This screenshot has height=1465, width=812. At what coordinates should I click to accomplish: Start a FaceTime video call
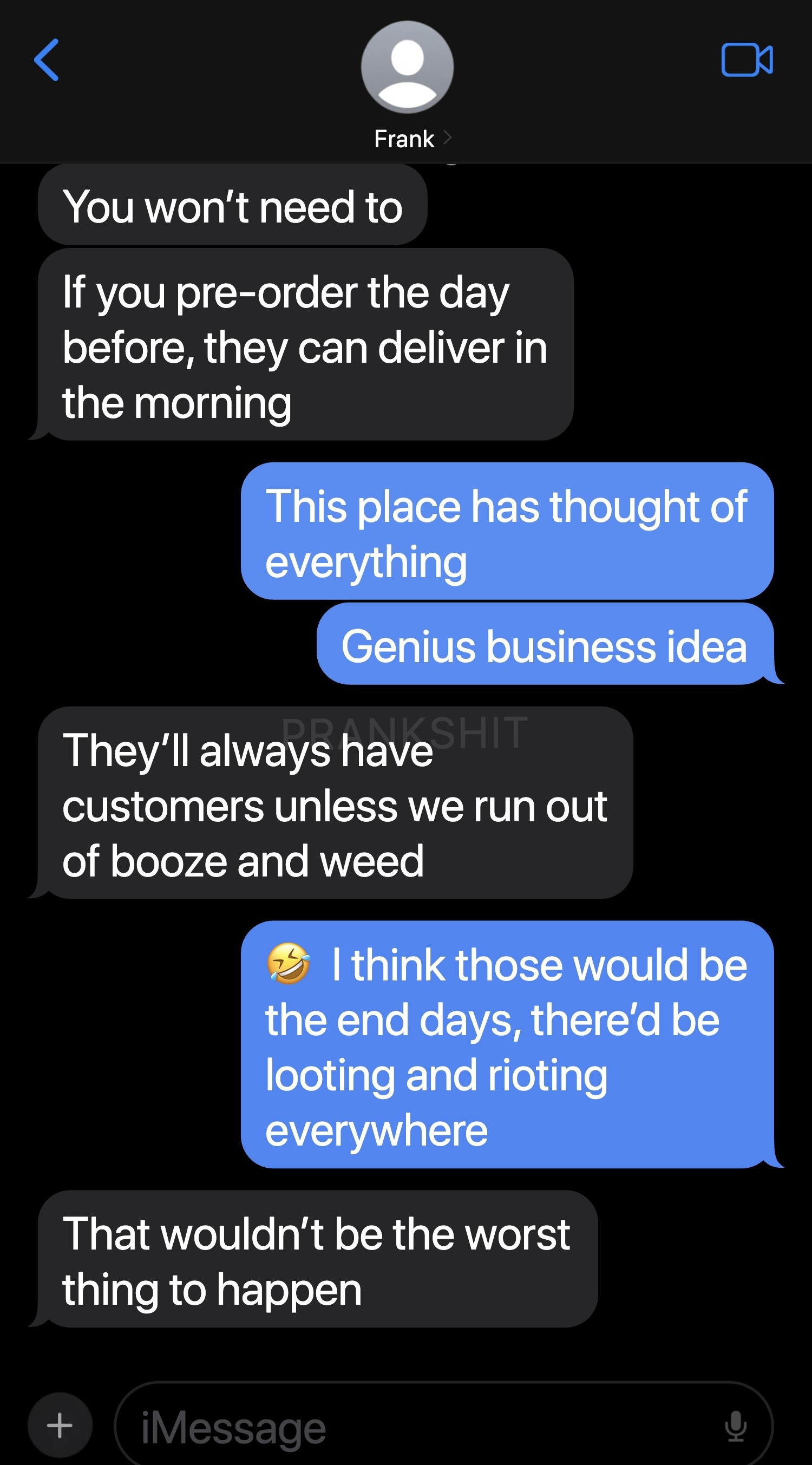coord(746,60)
